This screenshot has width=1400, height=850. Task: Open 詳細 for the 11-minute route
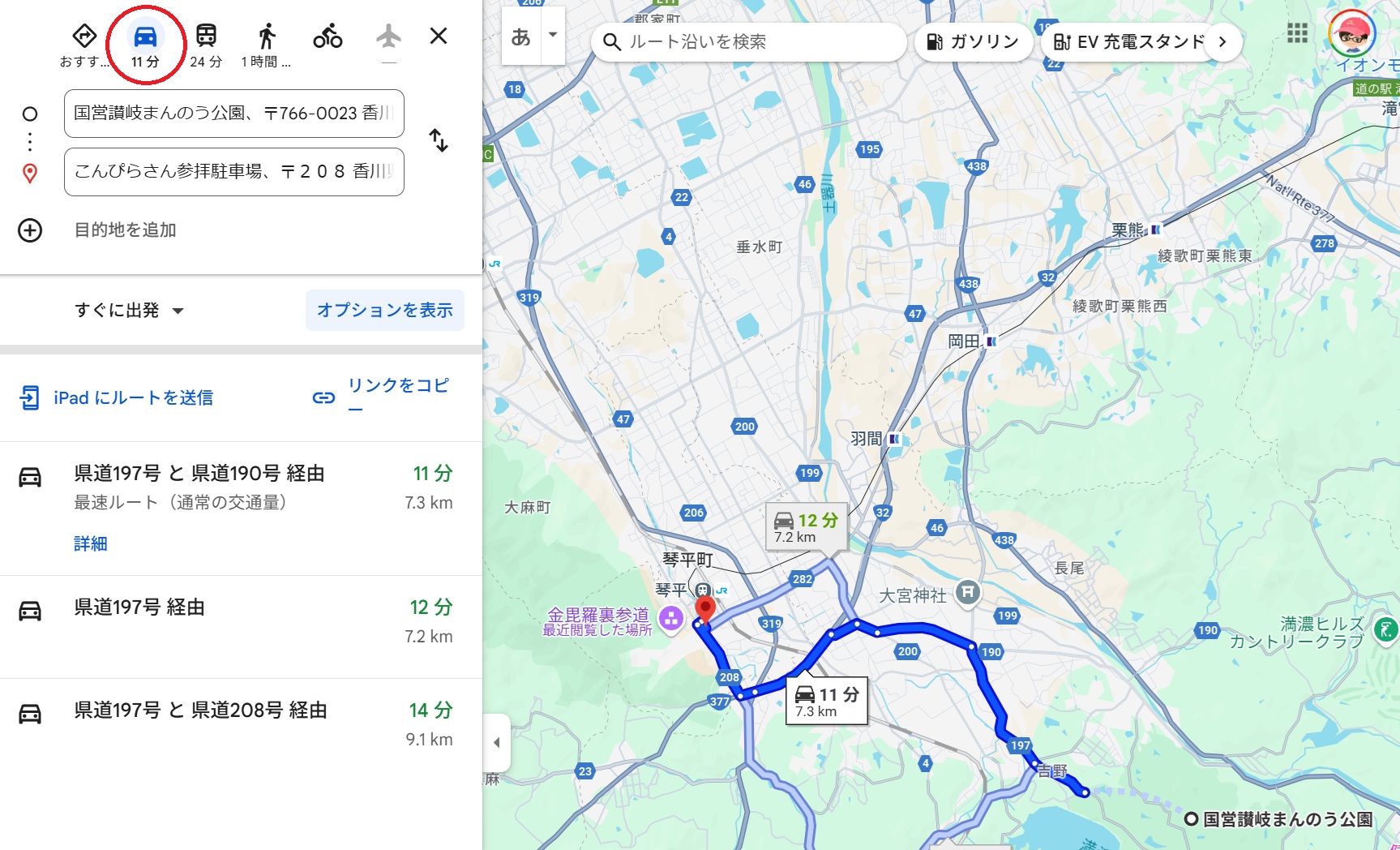(90, 544)
